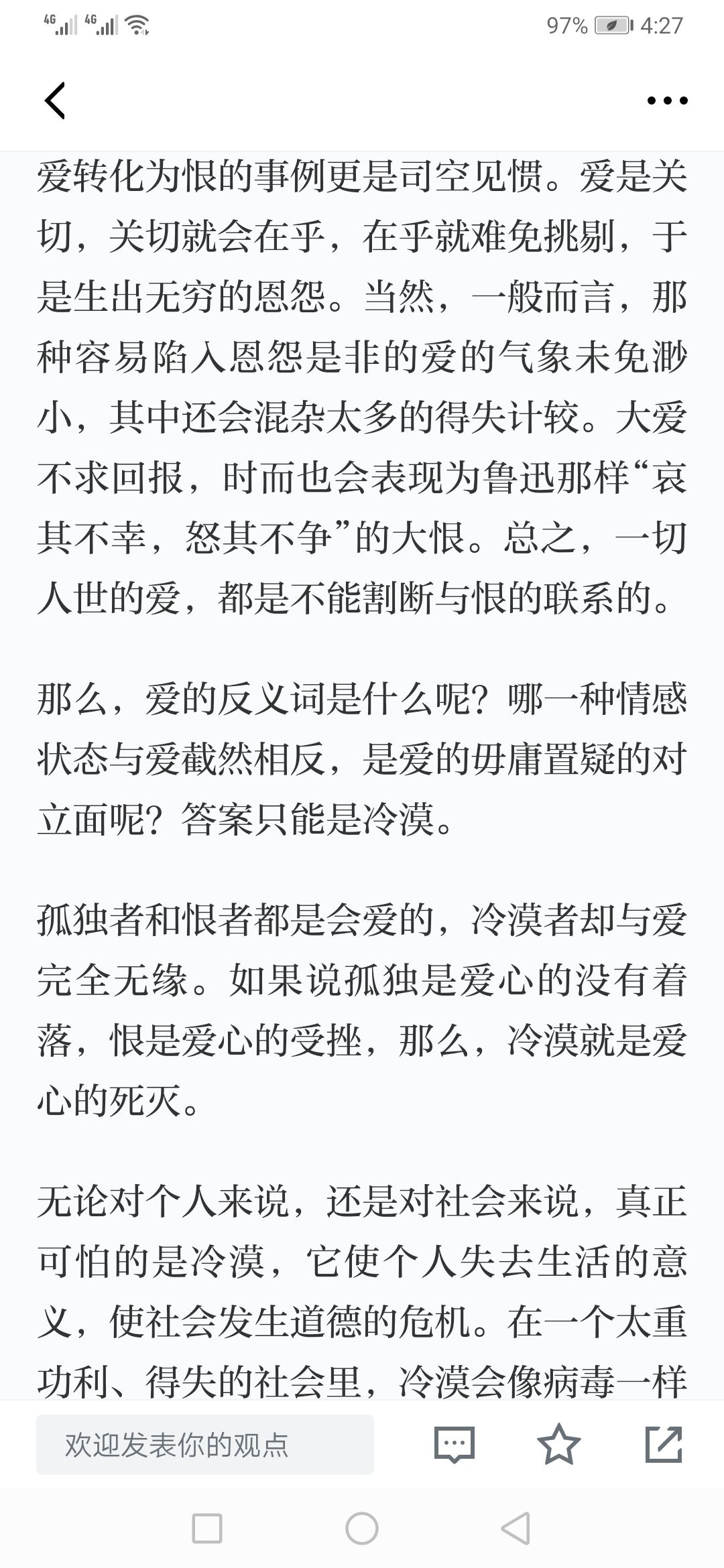Tap the comment field 欢迎发表你的观点

[205, 1445]
